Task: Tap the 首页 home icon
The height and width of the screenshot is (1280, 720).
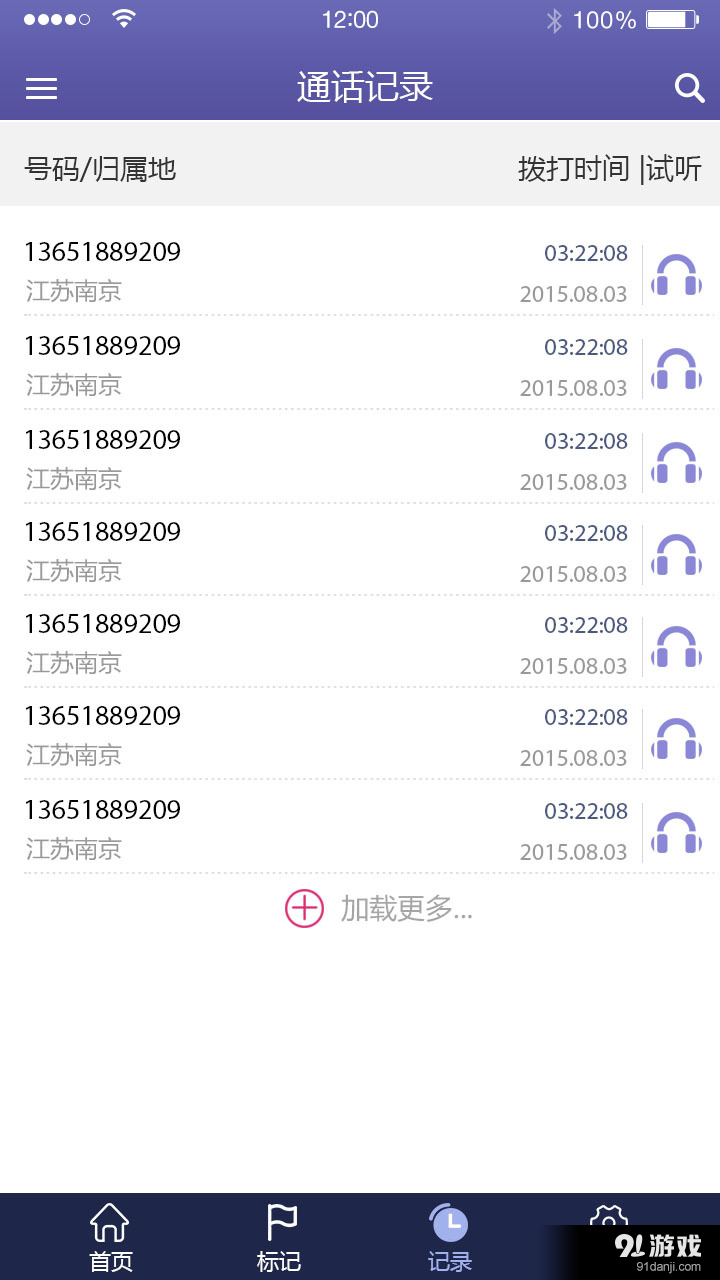Action: 110,1222
